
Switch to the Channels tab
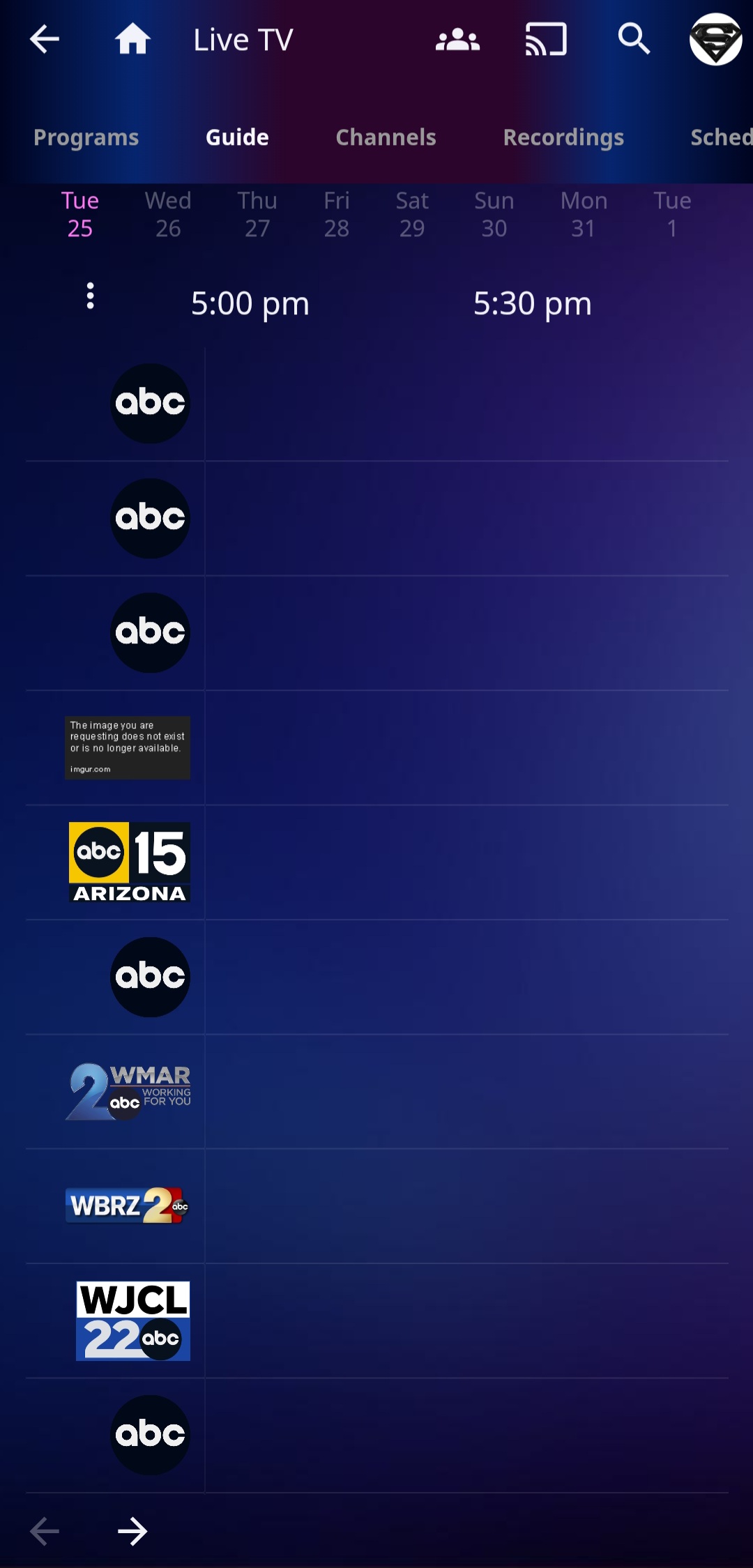click(x=386, y=137)
